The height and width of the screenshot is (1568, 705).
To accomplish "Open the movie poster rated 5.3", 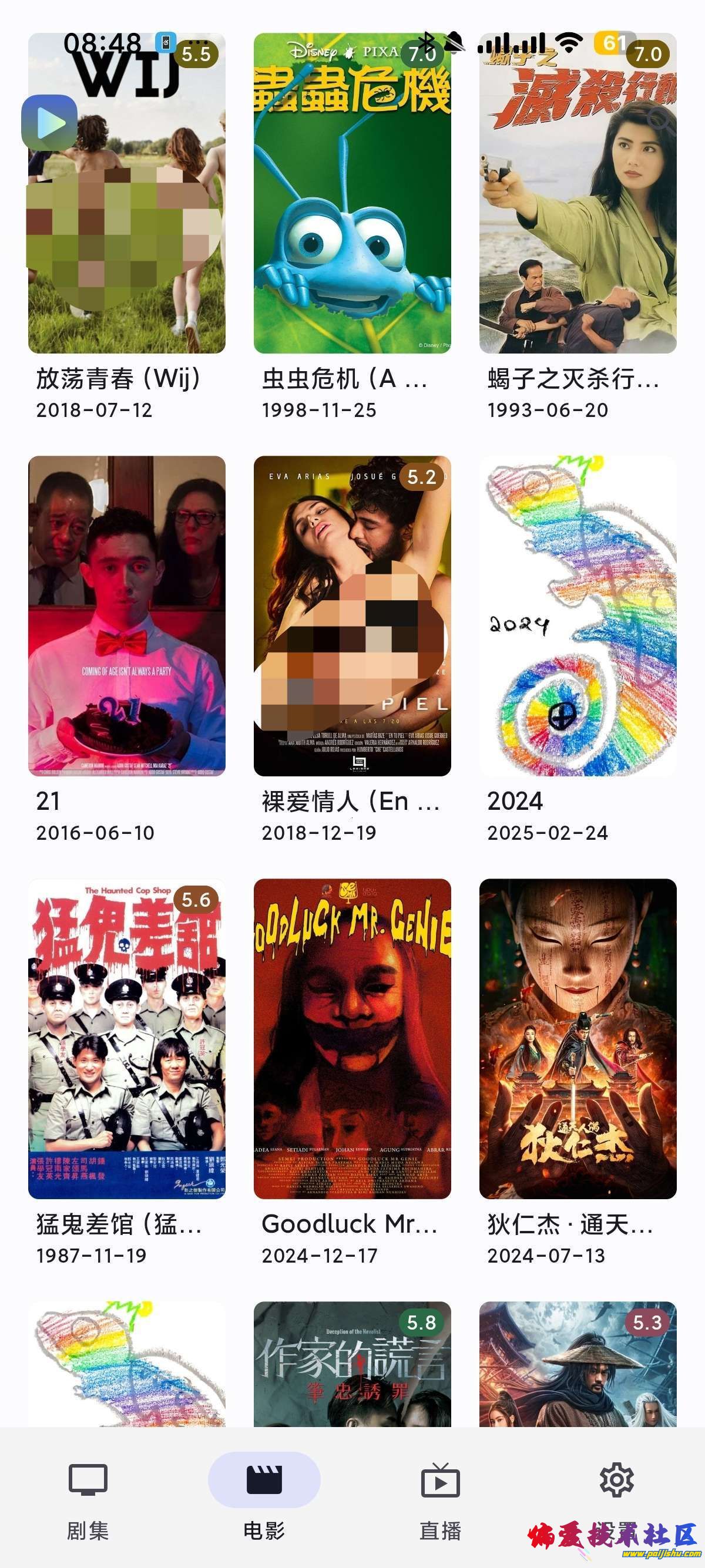I will click(x=577, y=1364).
